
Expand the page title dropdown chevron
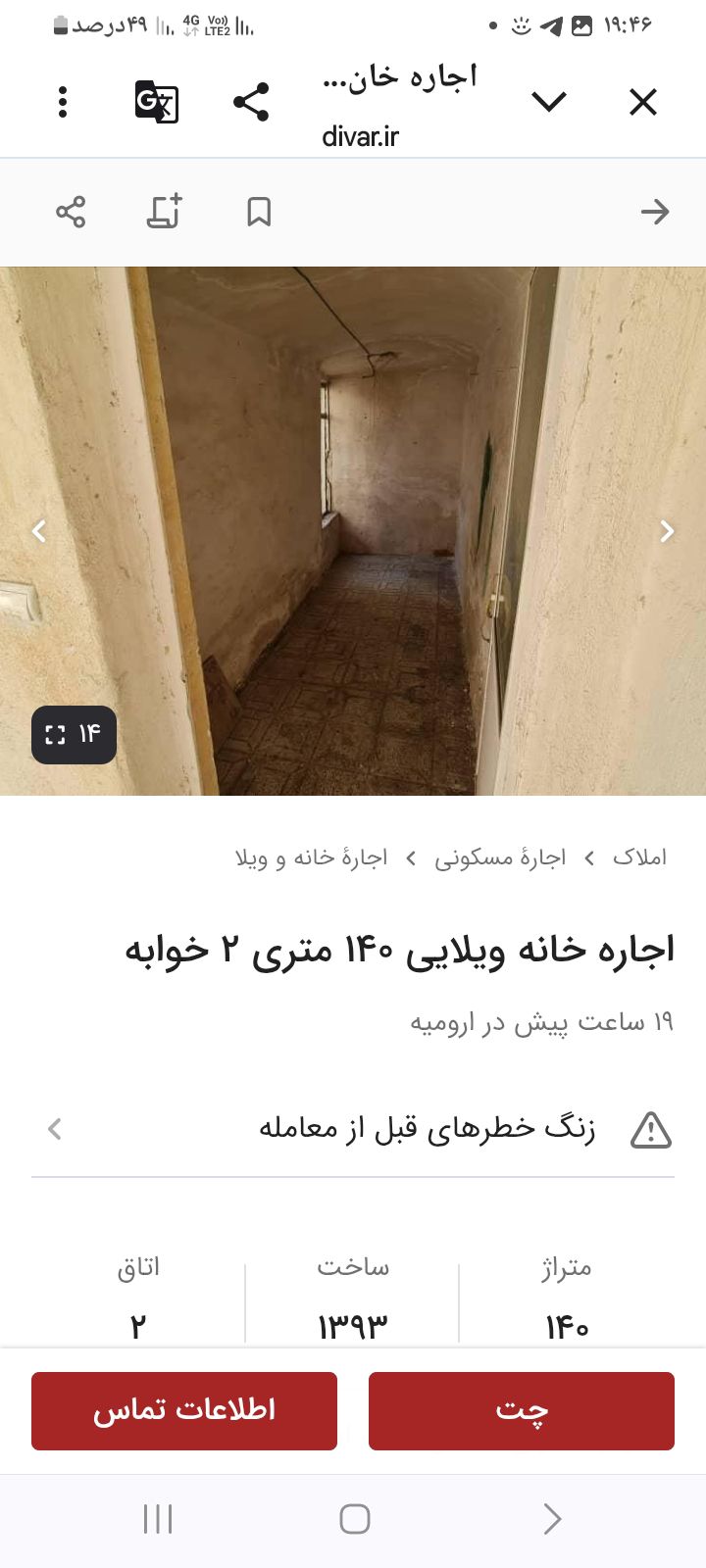[548, 101]
